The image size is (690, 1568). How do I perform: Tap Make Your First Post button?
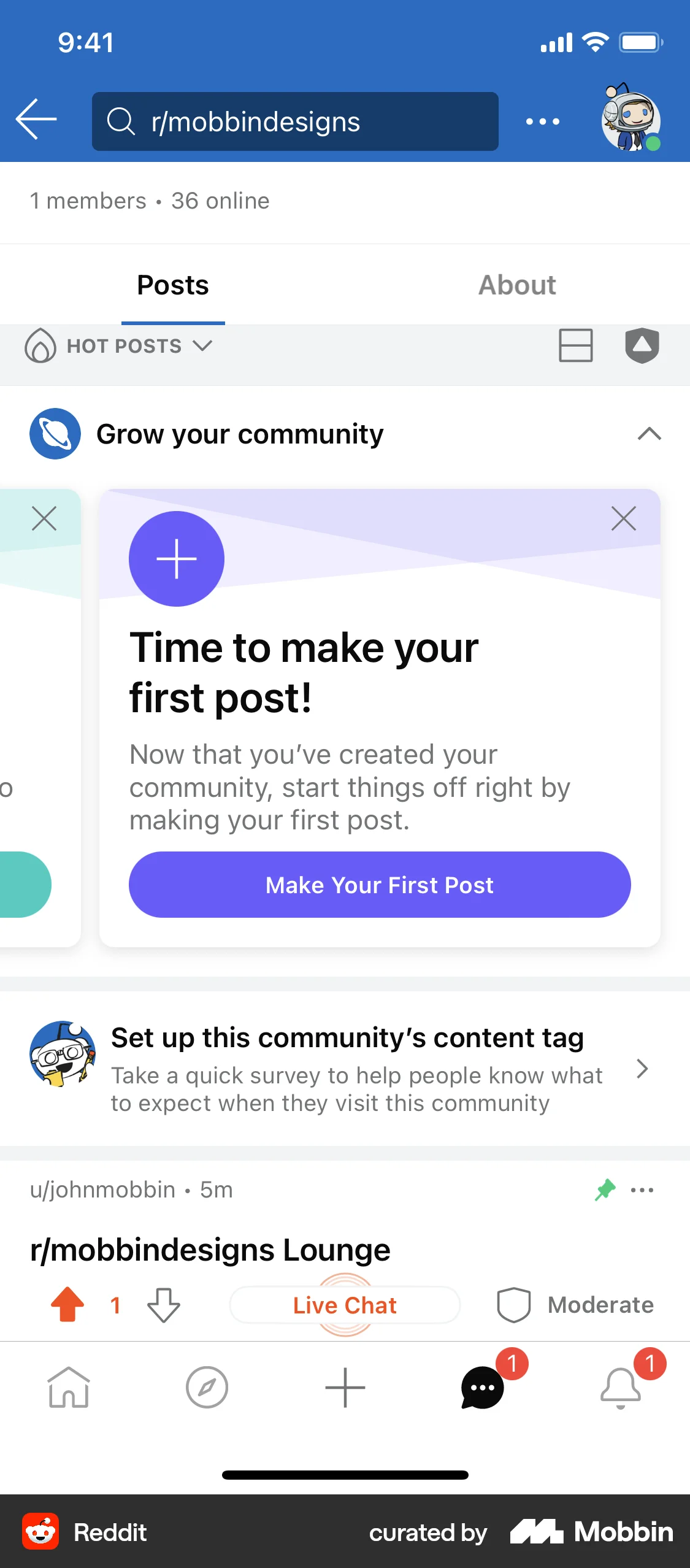(x=379, y=885)
